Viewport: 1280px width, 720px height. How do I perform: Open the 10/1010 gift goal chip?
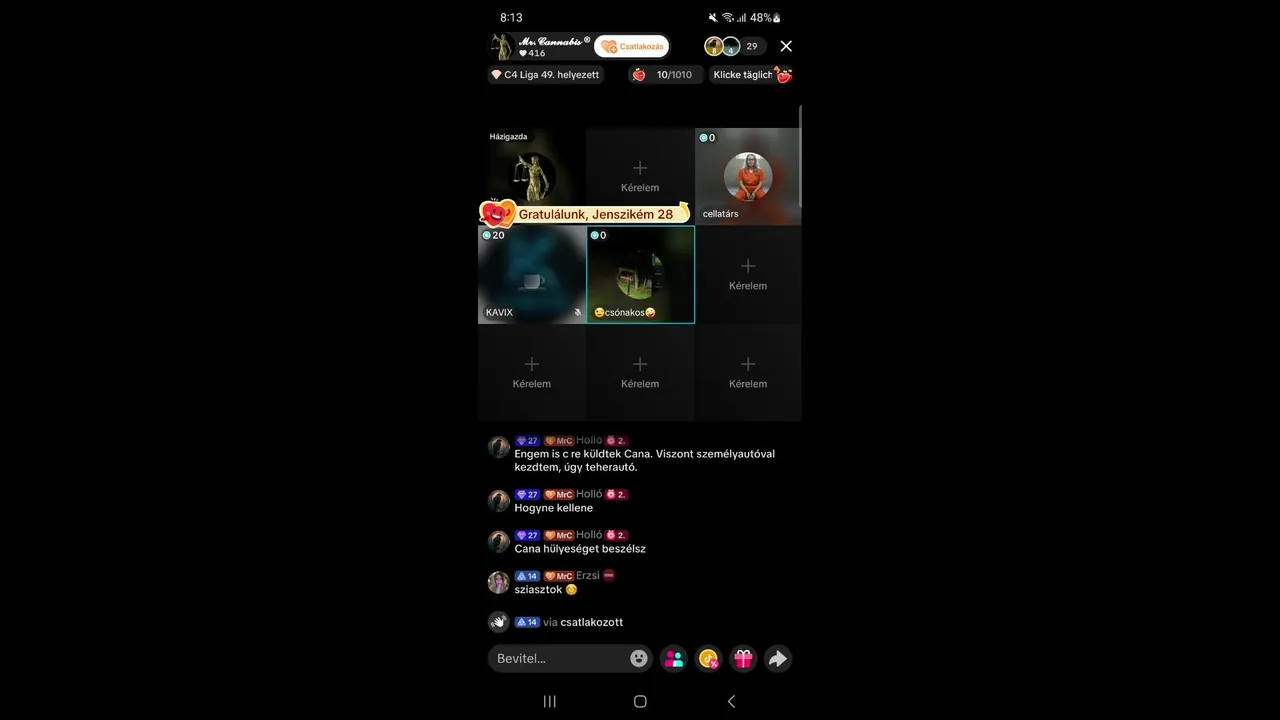tap(665, 75)
